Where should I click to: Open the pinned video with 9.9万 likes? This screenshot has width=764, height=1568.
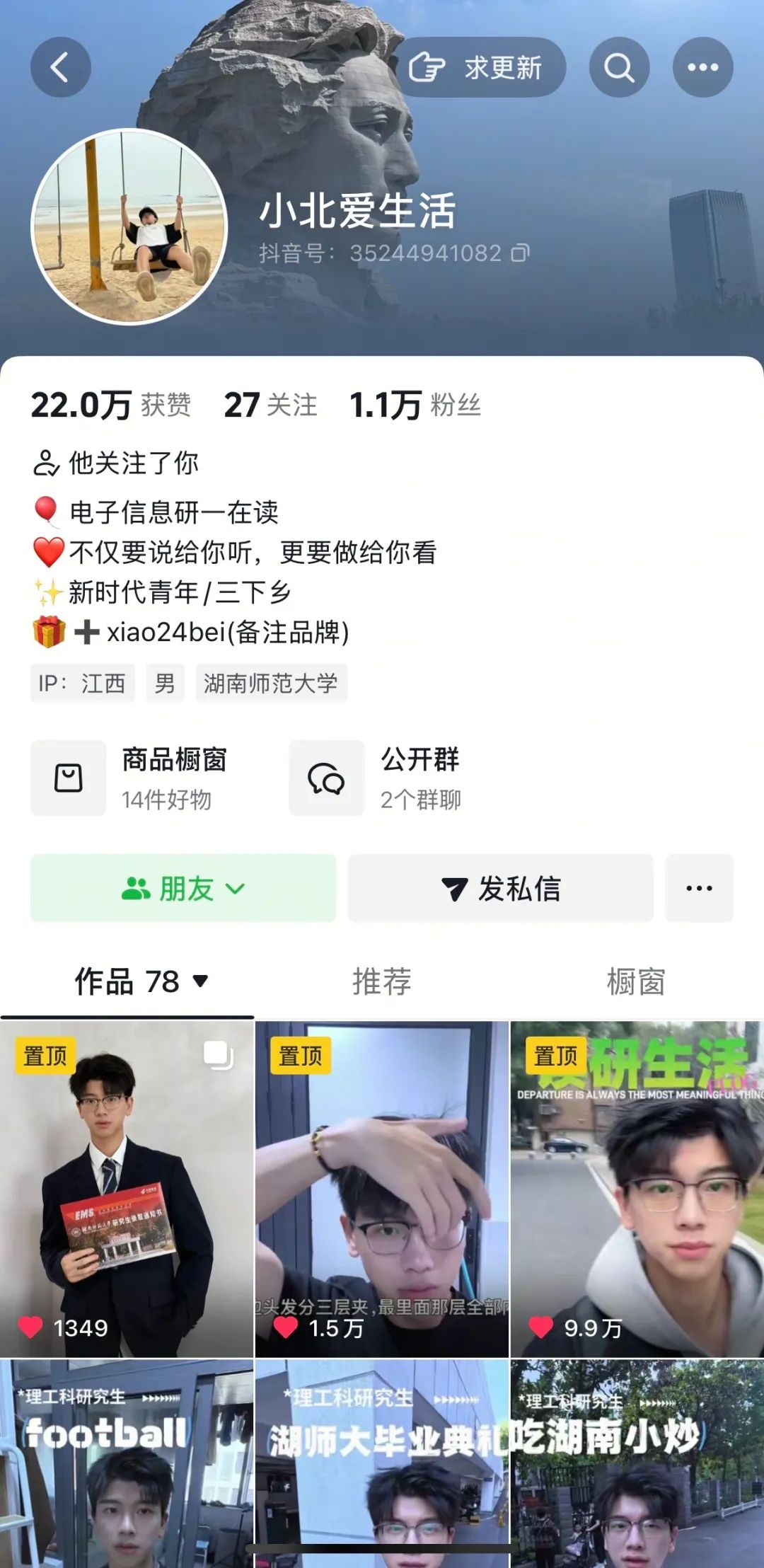coord(637,1189)
